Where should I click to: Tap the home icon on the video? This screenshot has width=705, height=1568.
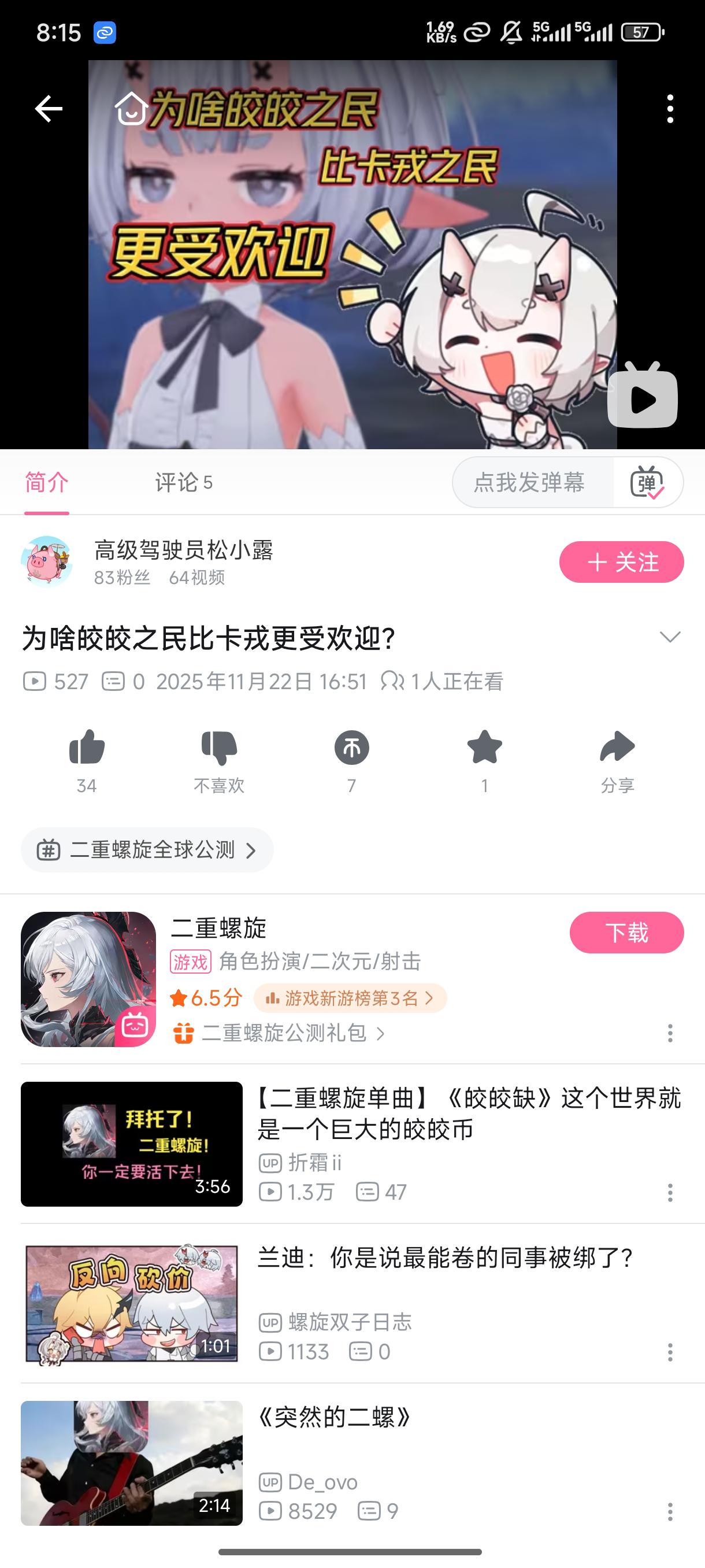pos(131,109)
